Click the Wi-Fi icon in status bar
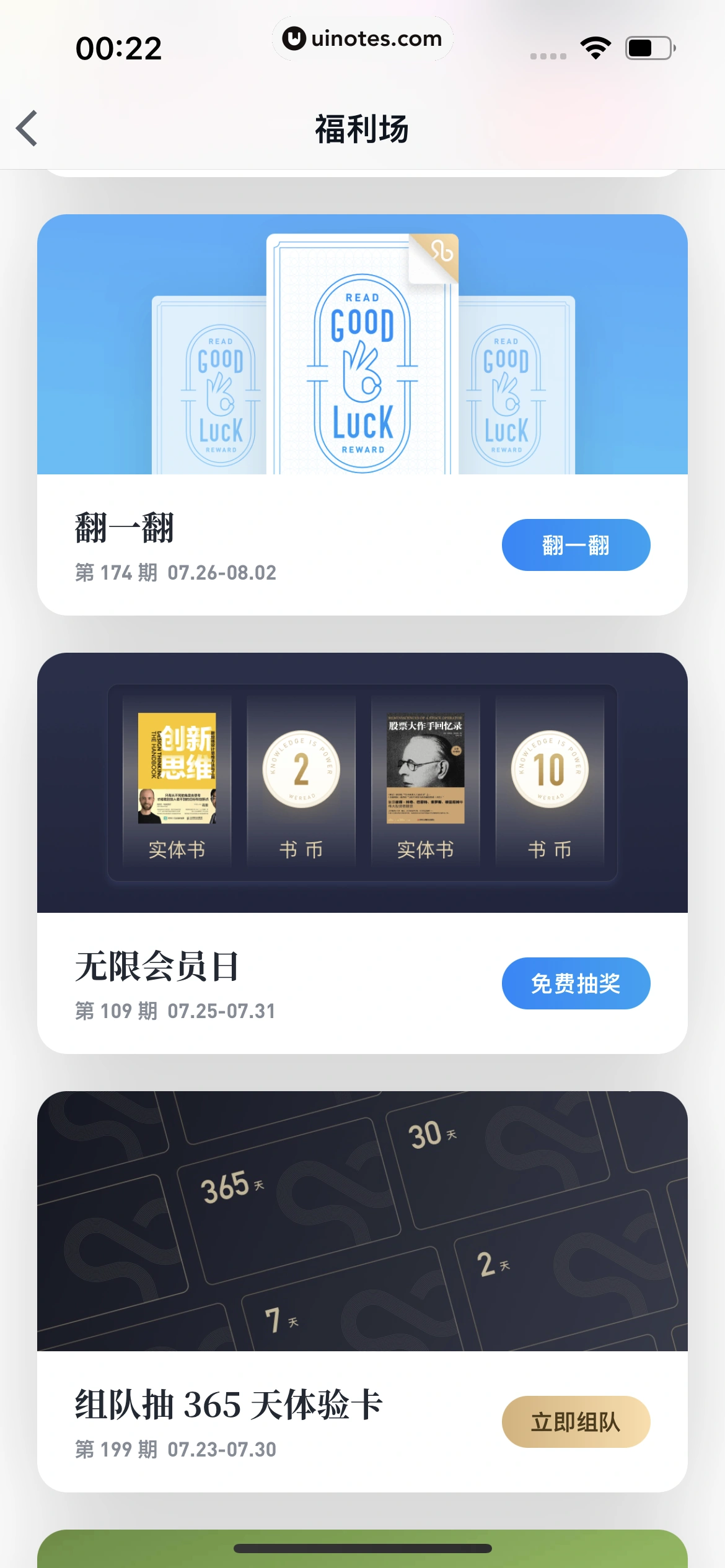 point(594,46)
